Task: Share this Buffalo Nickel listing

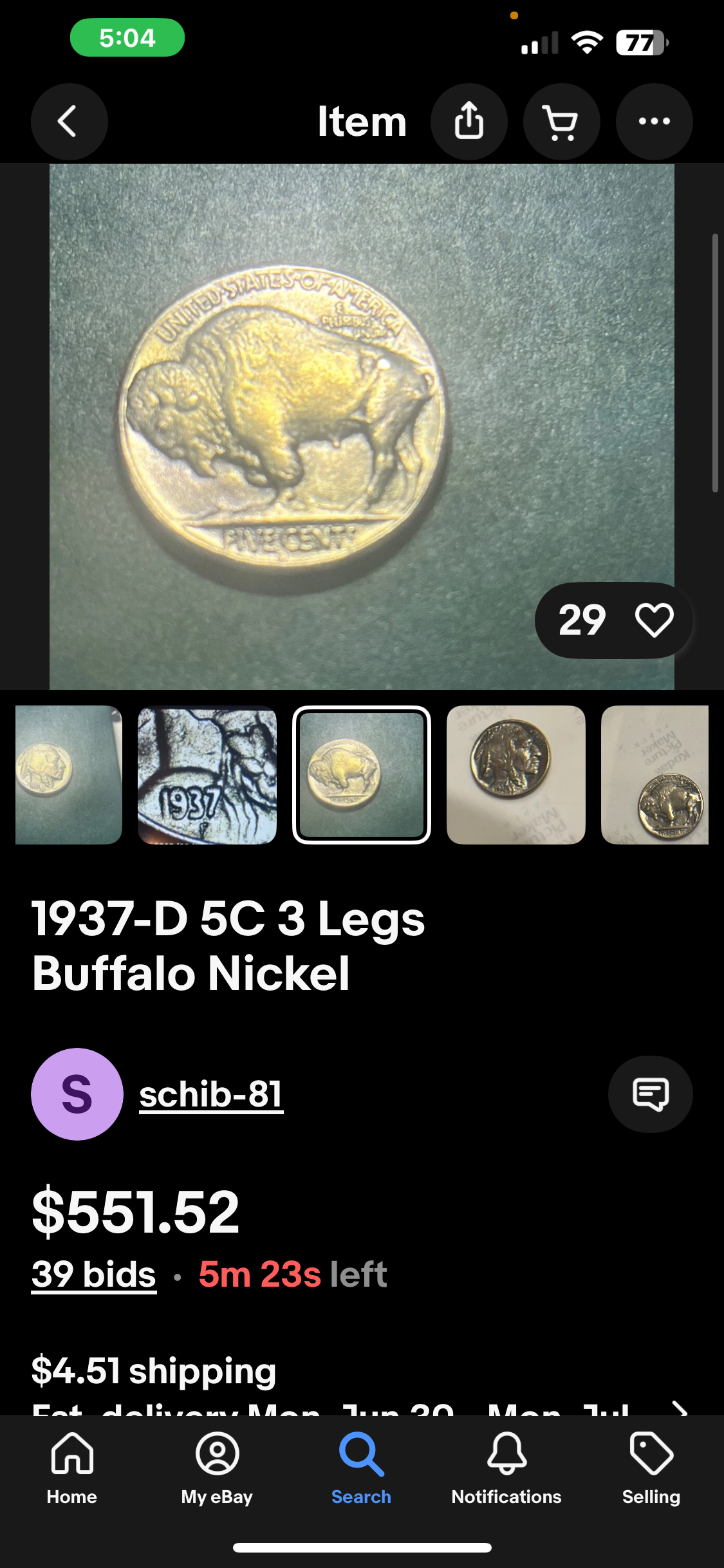Action: [x=469, y=121]
